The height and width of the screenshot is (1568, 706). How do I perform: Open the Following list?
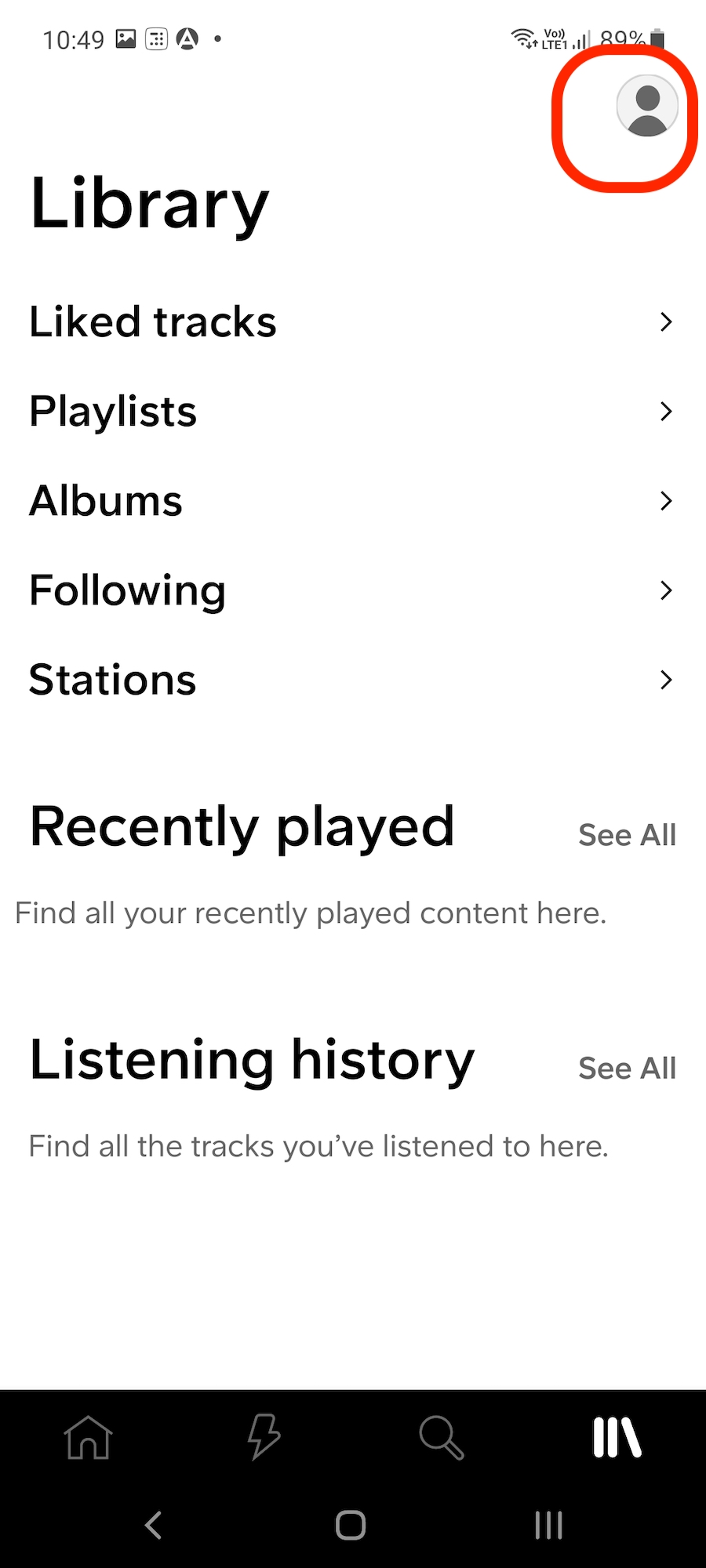click(x=128, y=590)
